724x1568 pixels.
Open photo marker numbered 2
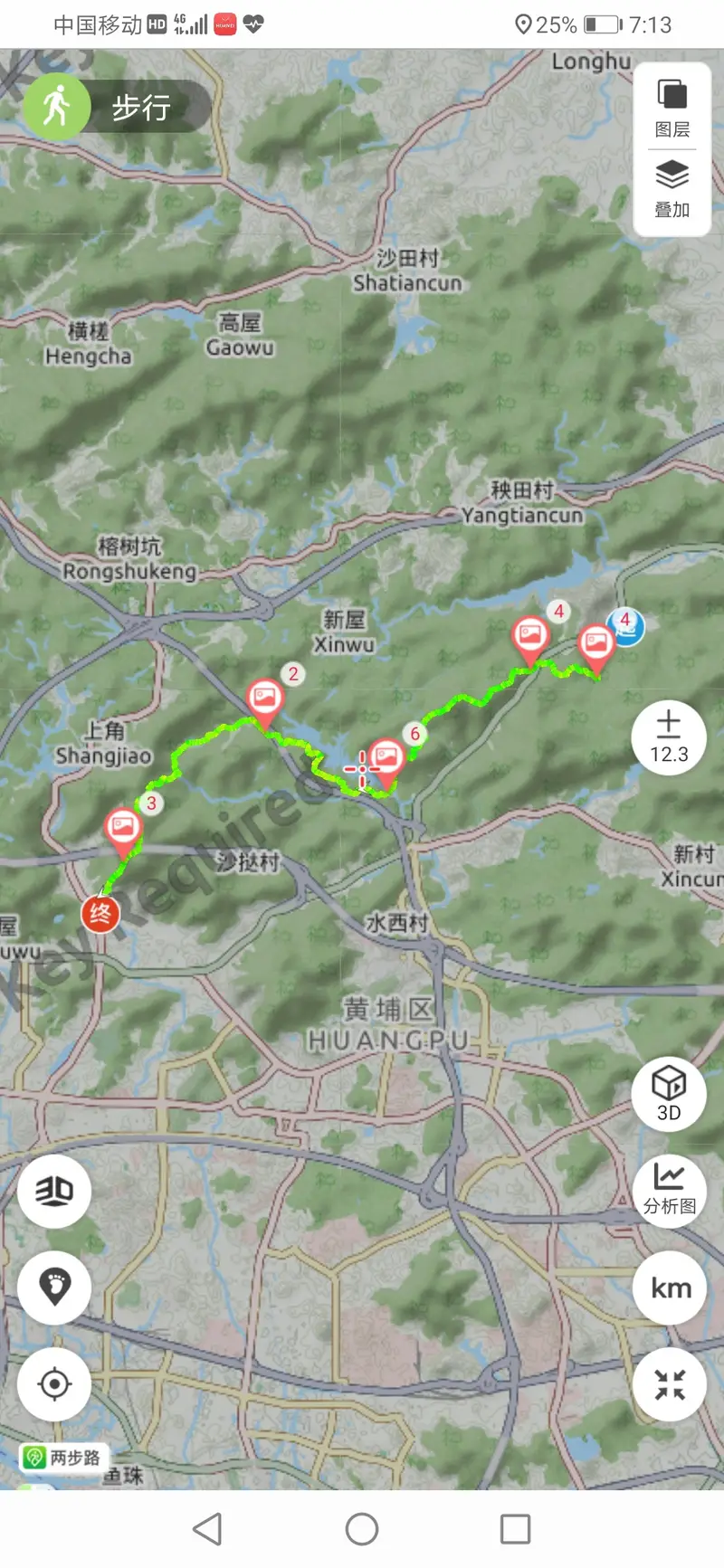coord(265,699)
